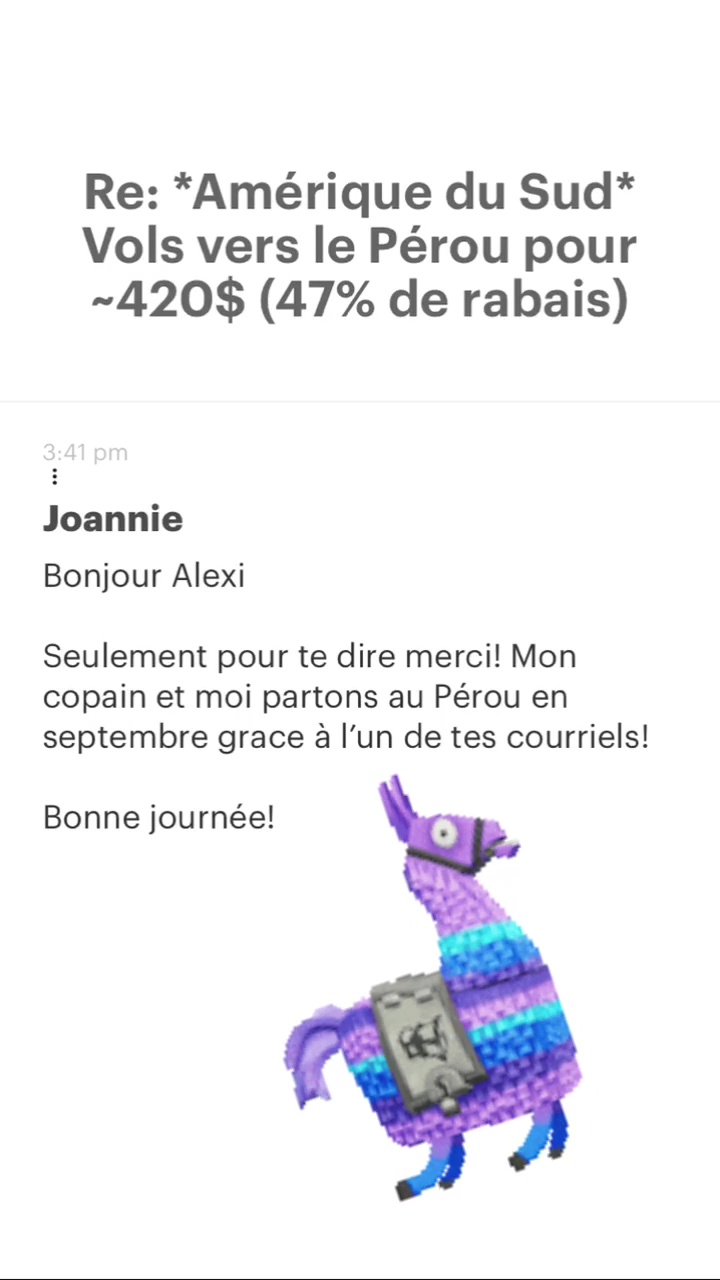Click the black bar at screen bottom
Image resolution: width=720 pixels, height=1280 pixels.
click(360, 1271)
